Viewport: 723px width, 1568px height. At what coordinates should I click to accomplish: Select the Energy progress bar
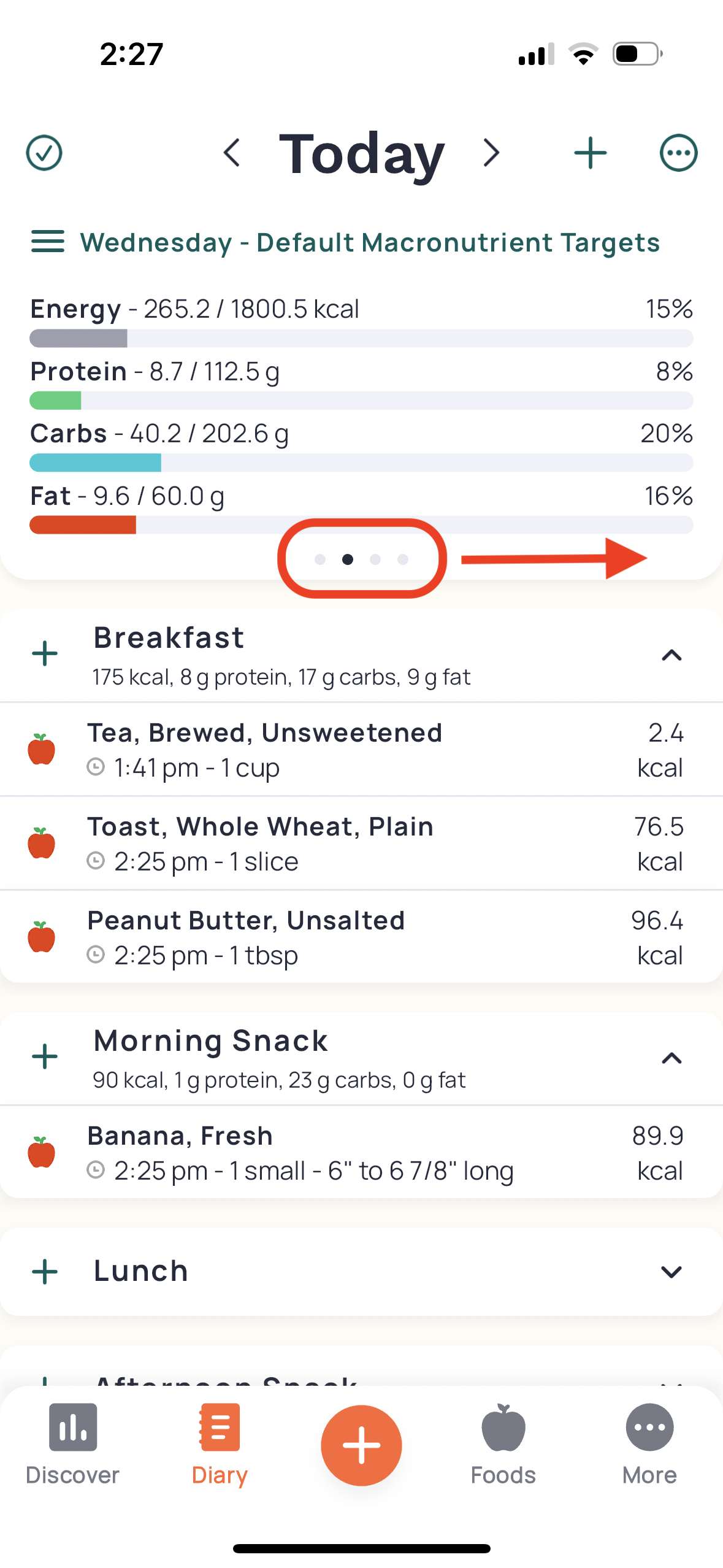coord(361,338)
